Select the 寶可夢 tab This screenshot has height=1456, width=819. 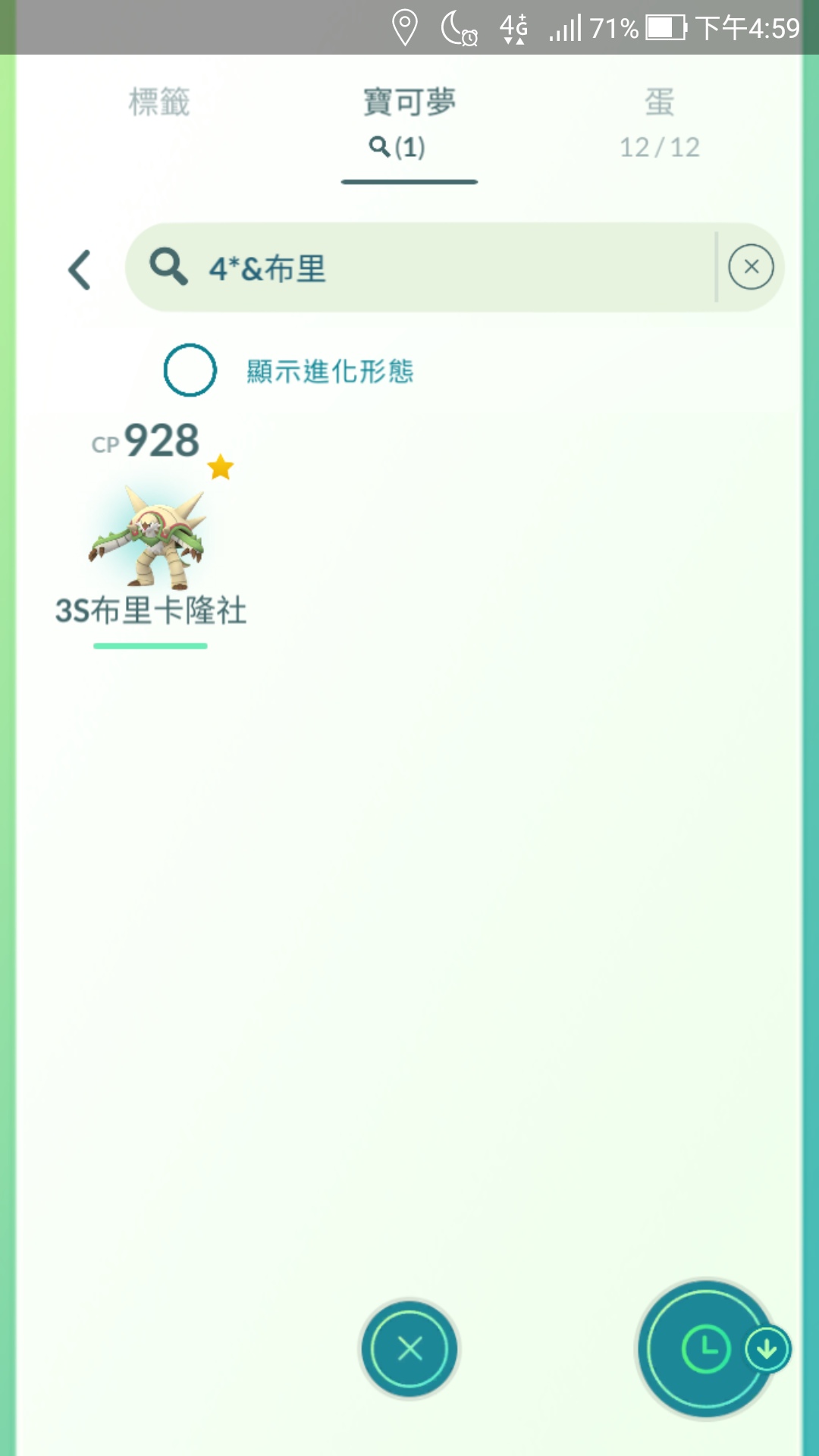409,121
